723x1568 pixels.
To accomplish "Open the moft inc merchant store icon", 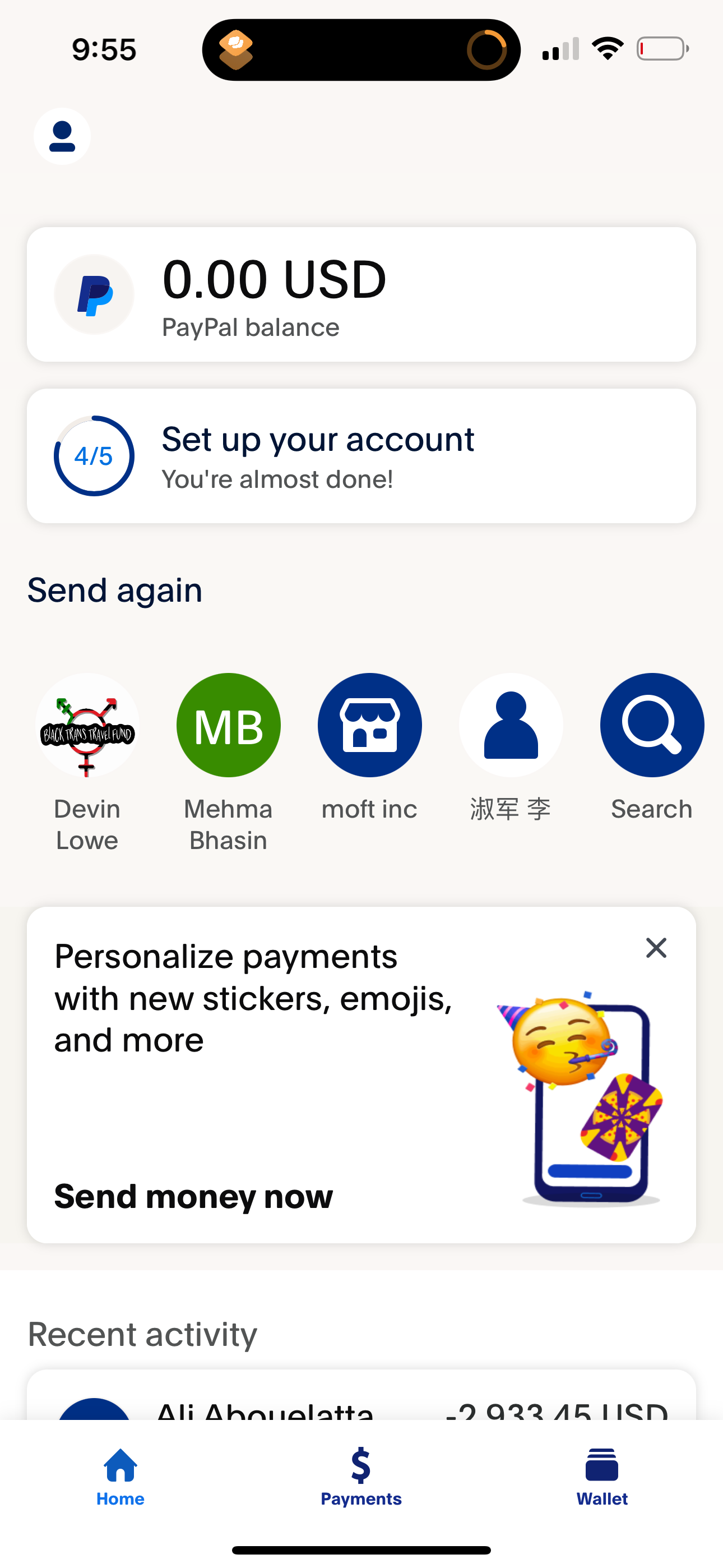I will tap(369, 725).
